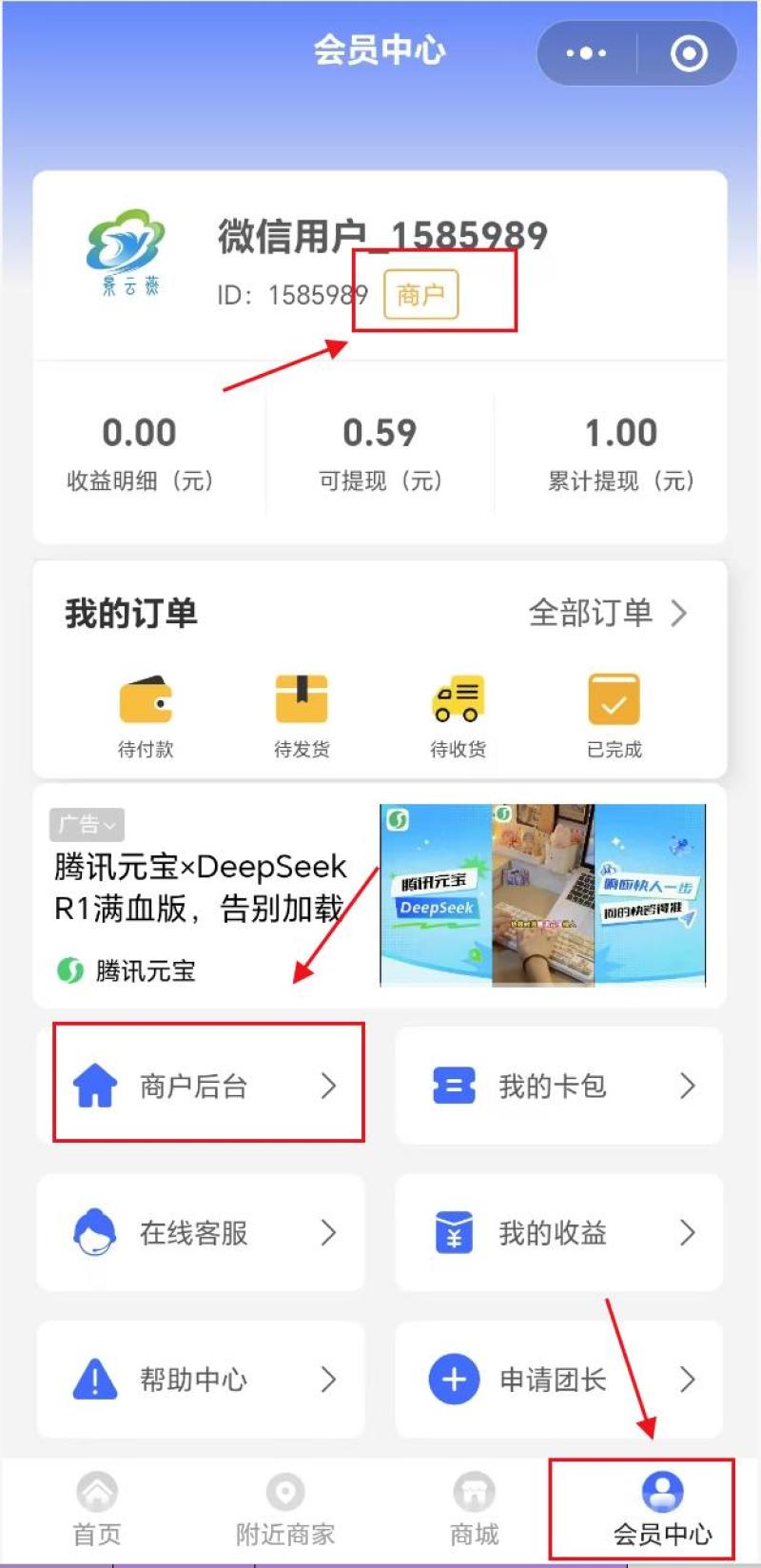
Task: Open 可提现 withdrawable balance
Action: (380, 452)
